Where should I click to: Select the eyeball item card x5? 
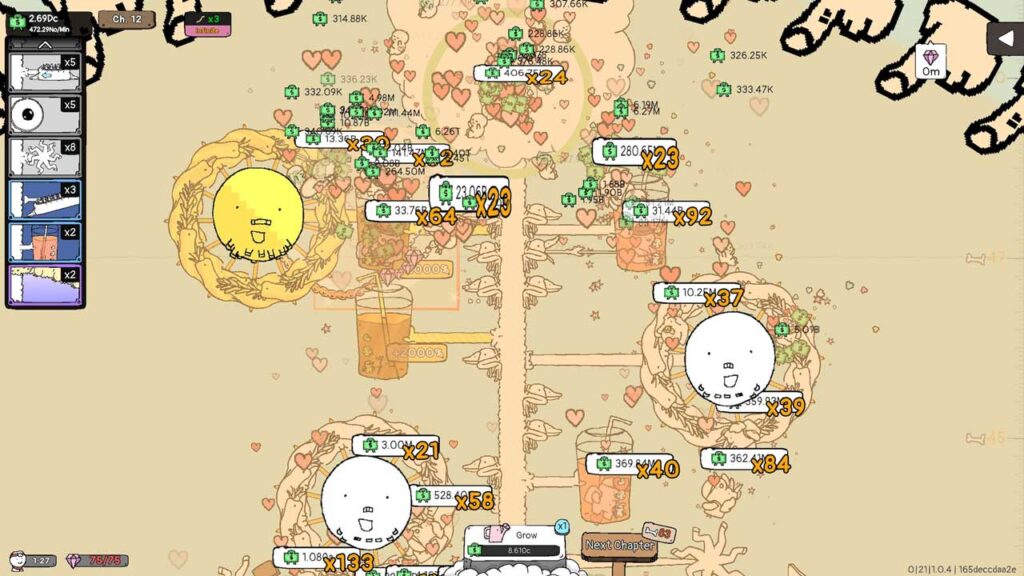pos(45,114)
